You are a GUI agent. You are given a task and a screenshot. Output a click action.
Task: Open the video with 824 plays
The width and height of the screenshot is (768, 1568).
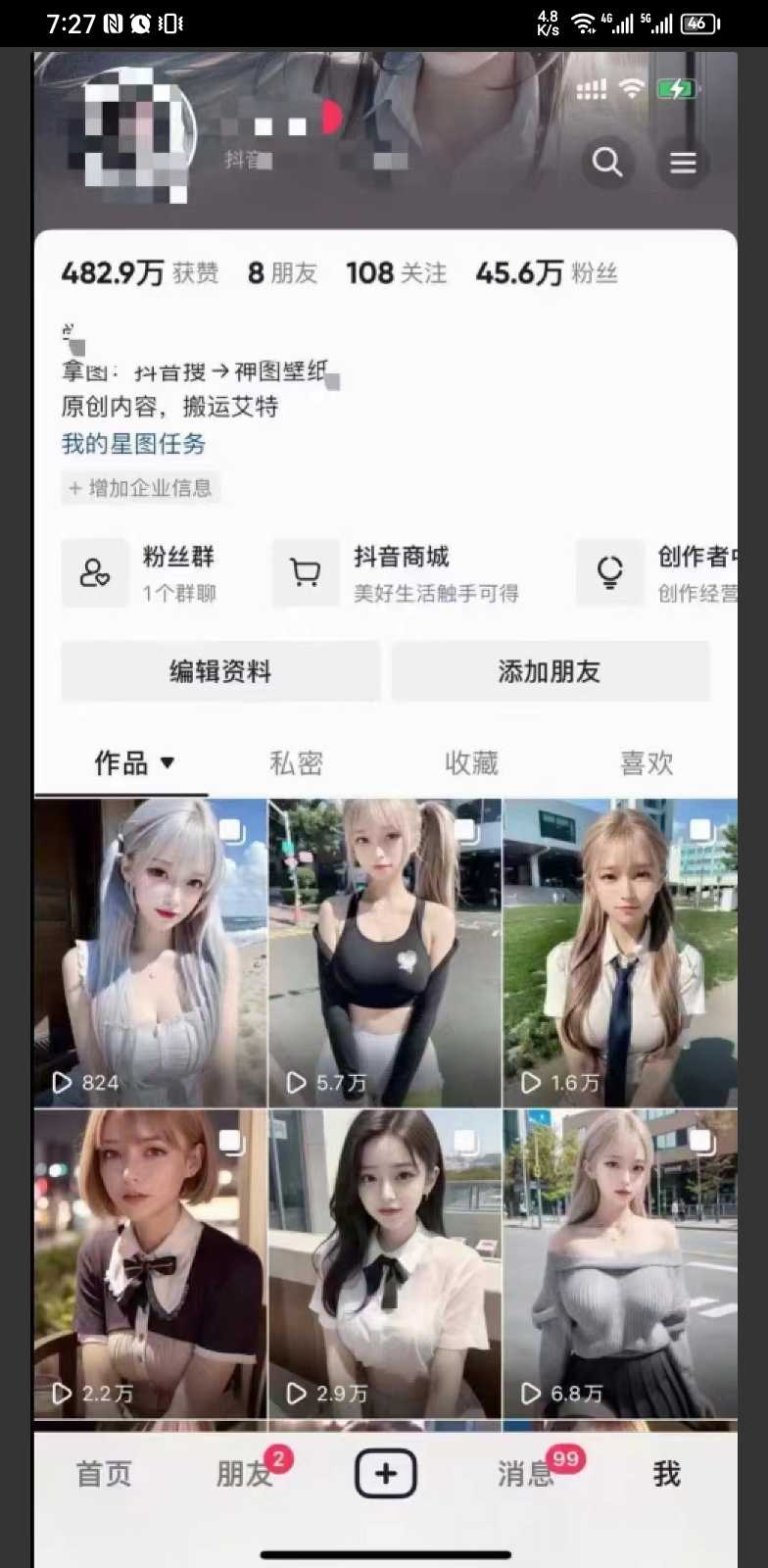click(x=150, y=951)
